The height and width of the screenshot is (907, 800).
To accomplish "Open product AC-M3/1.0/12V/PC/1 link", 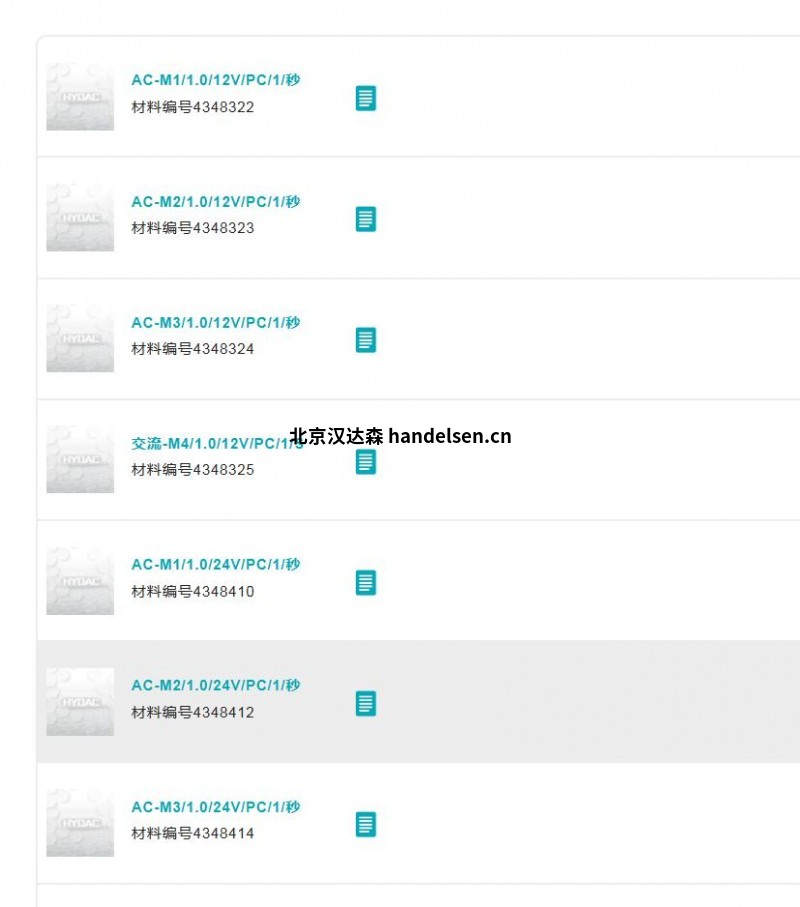I will 215,322.
